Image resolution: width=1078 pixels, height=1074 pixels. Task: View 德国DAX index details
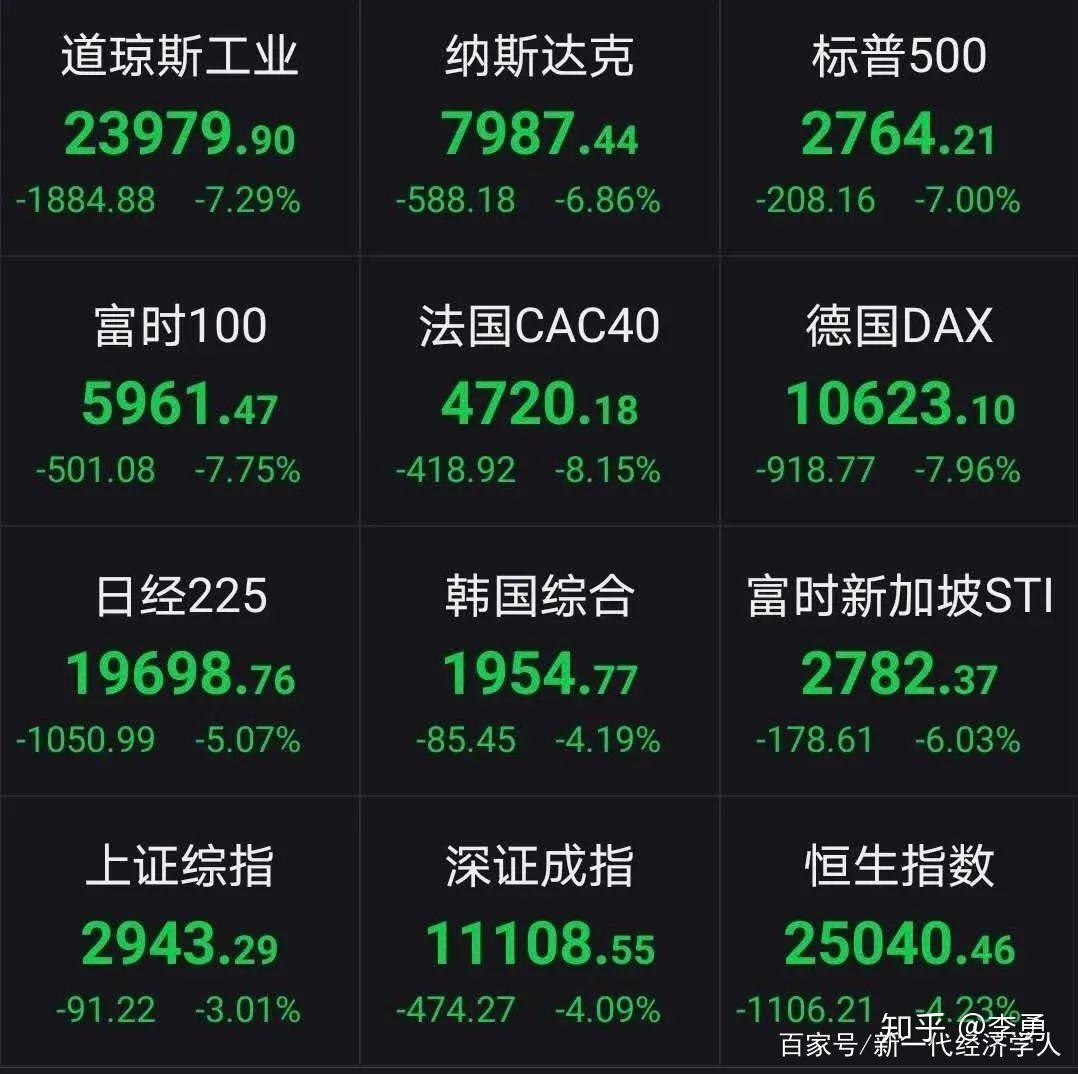coord(898,398)
